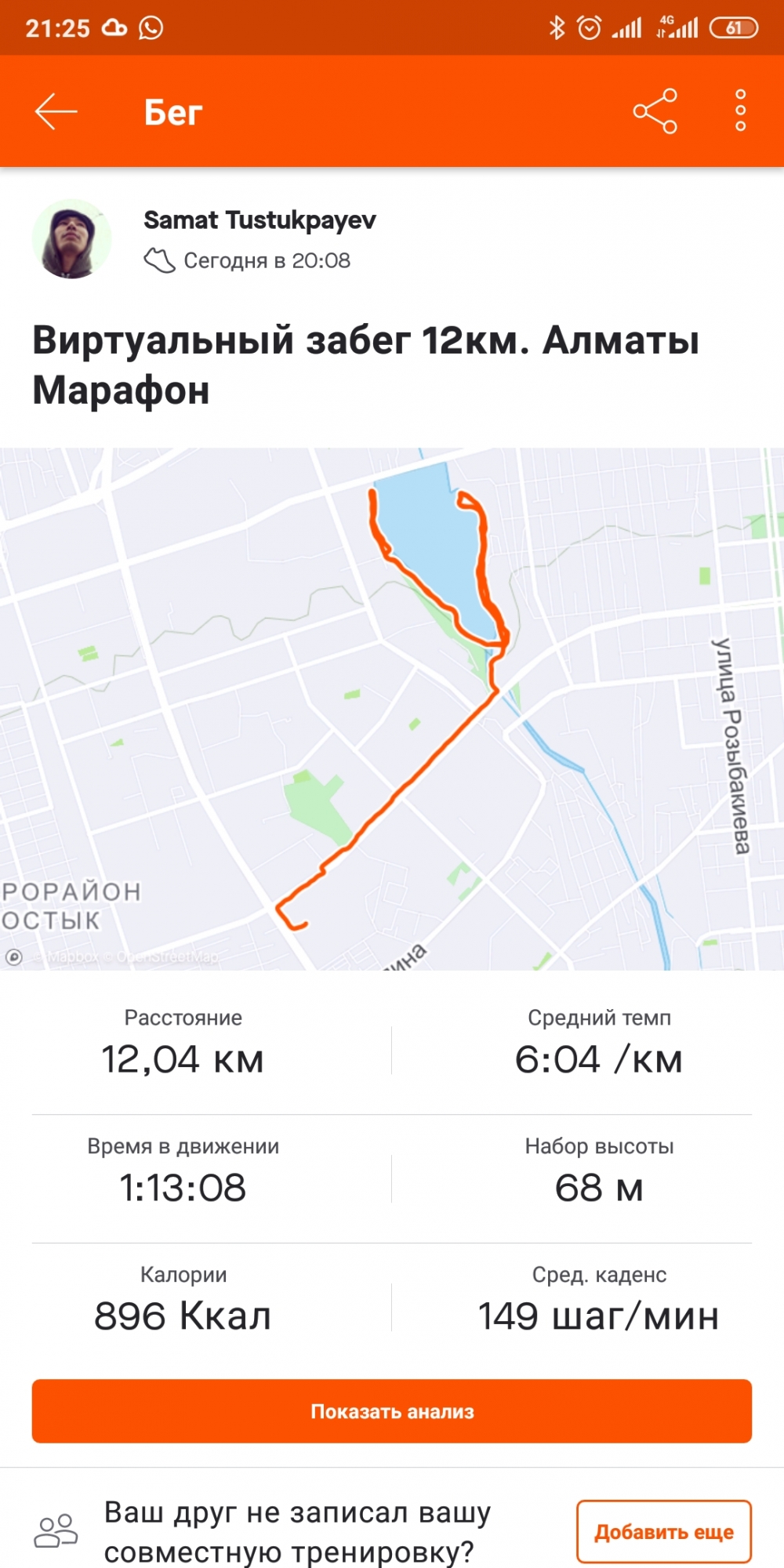Open the three-dot overflow menu
The image size is (784, 1568).
740,111
